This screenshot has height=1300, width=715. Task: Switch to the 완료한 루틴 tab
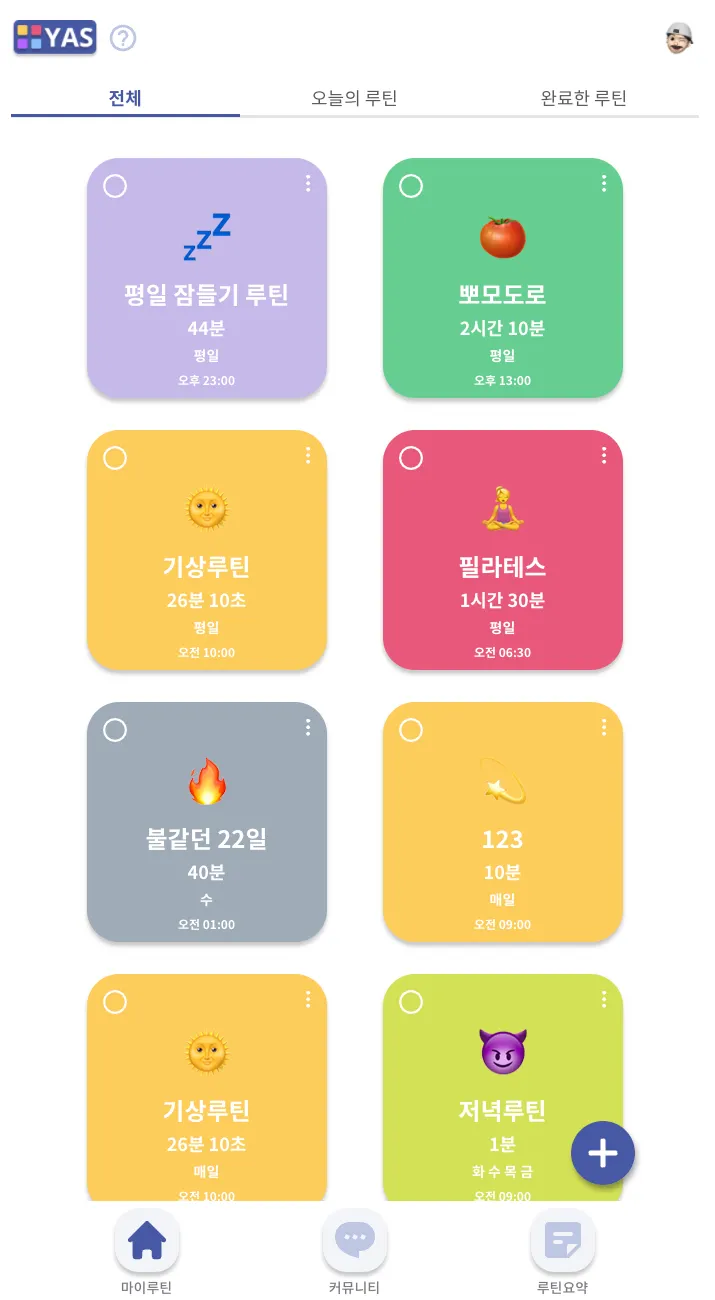584,98
